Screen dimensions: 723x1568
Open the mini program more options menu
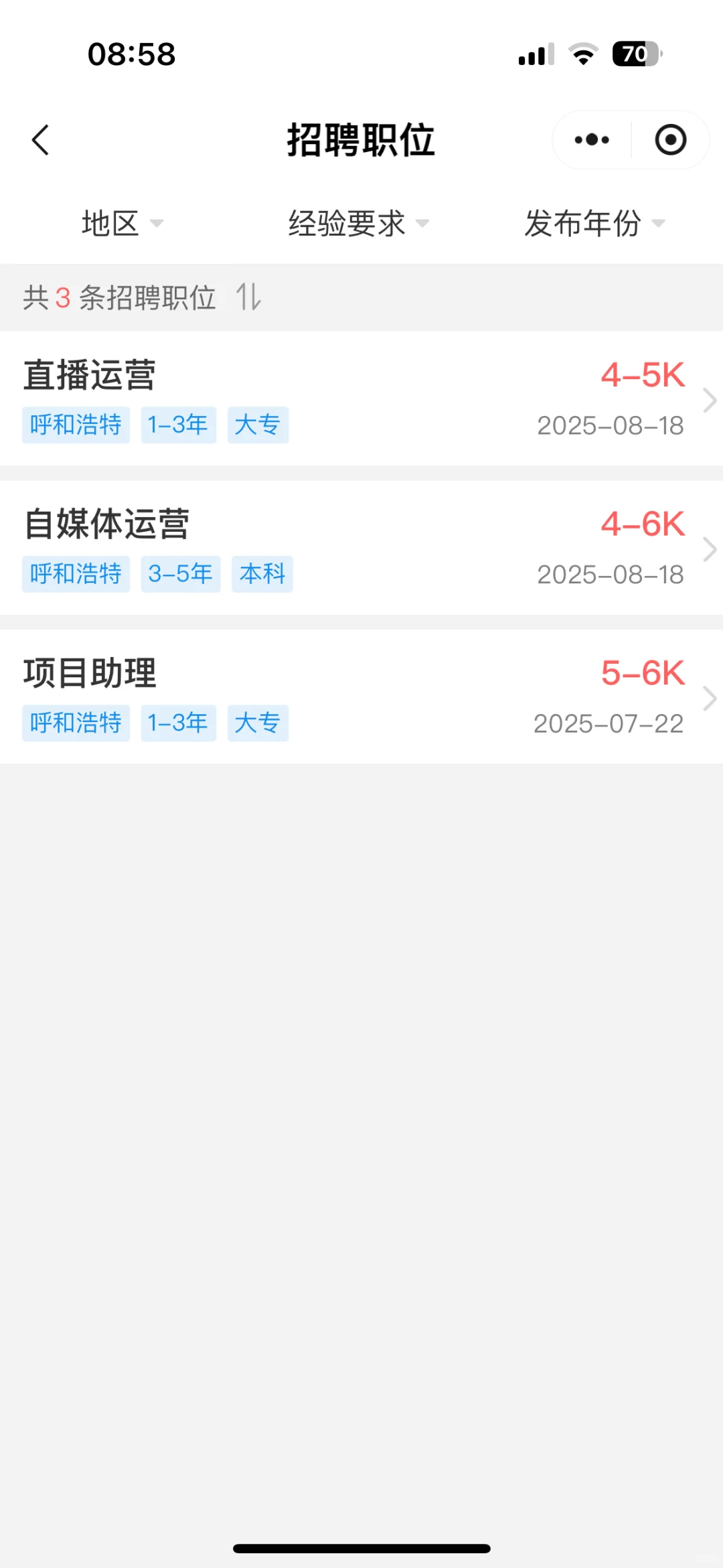(x=592, y=140)
